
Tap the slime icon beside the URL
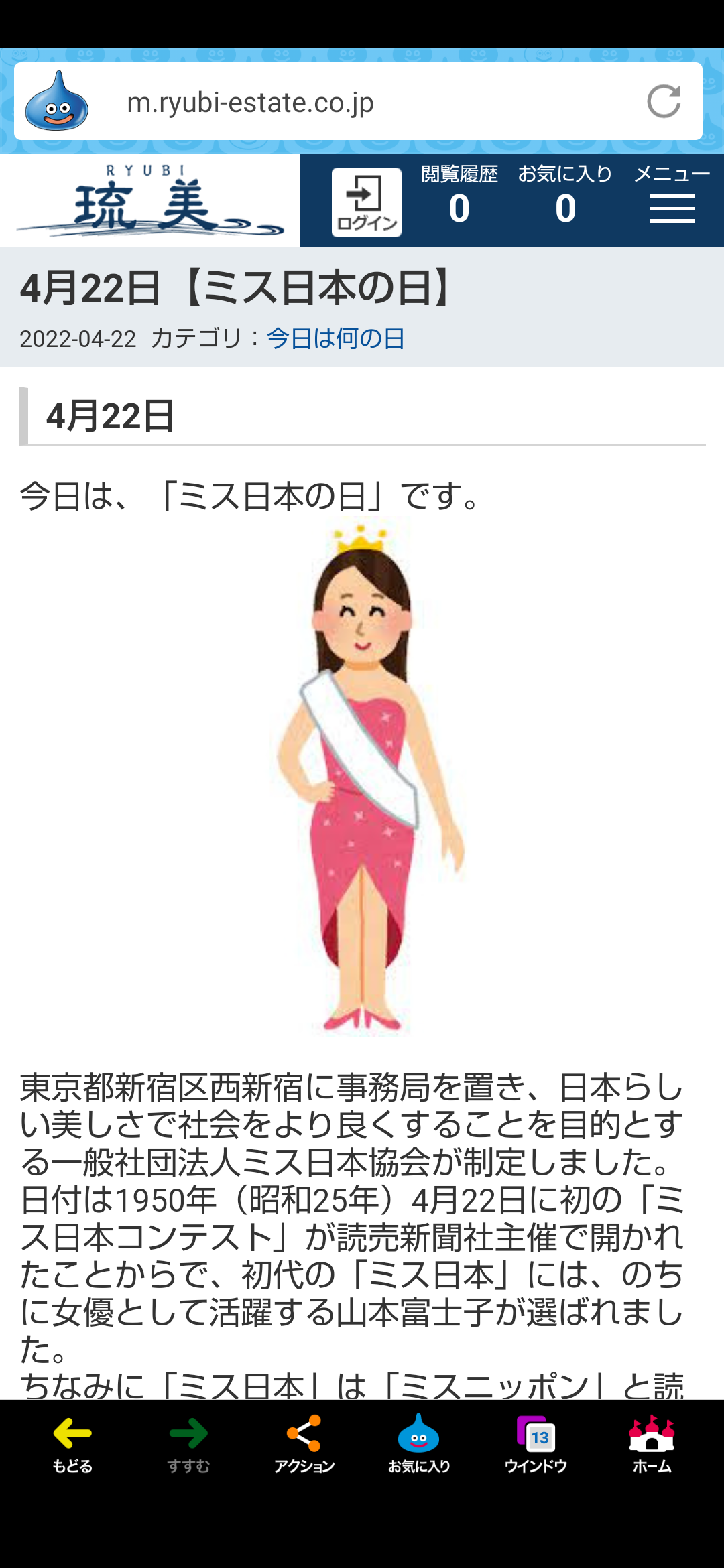click(56, 101)
